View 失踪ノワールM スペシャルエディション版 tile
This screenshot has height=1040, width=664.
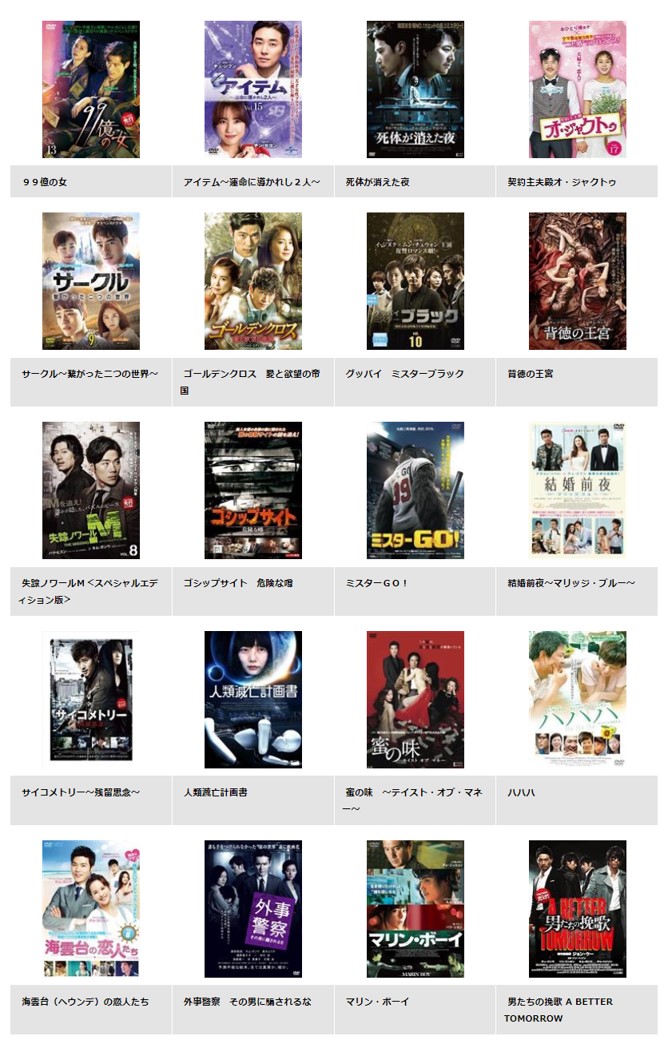pyautogui.click(x=91, y=490)
